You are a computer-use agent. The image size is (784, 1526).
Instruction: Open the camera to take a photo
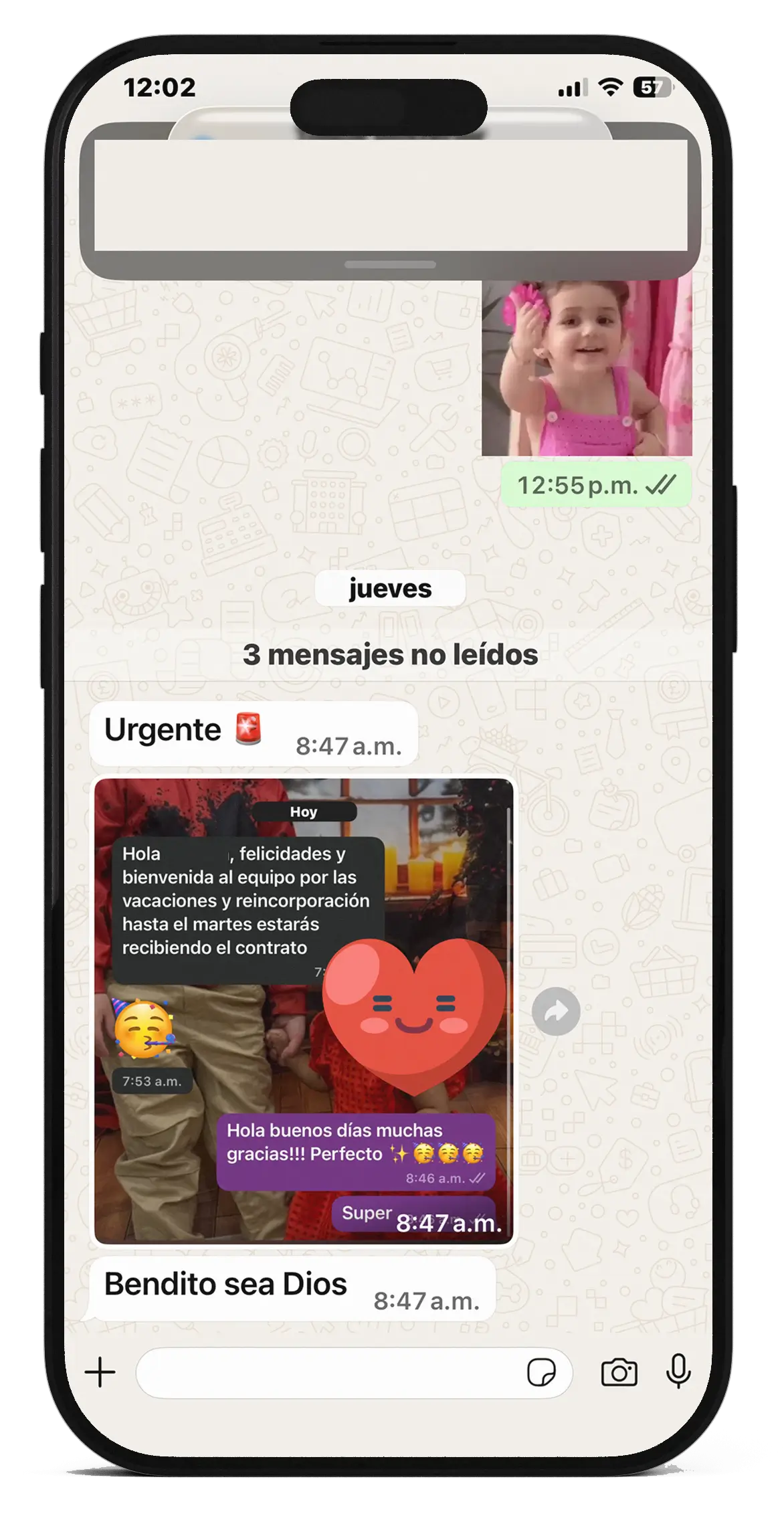coord(619,1373)
